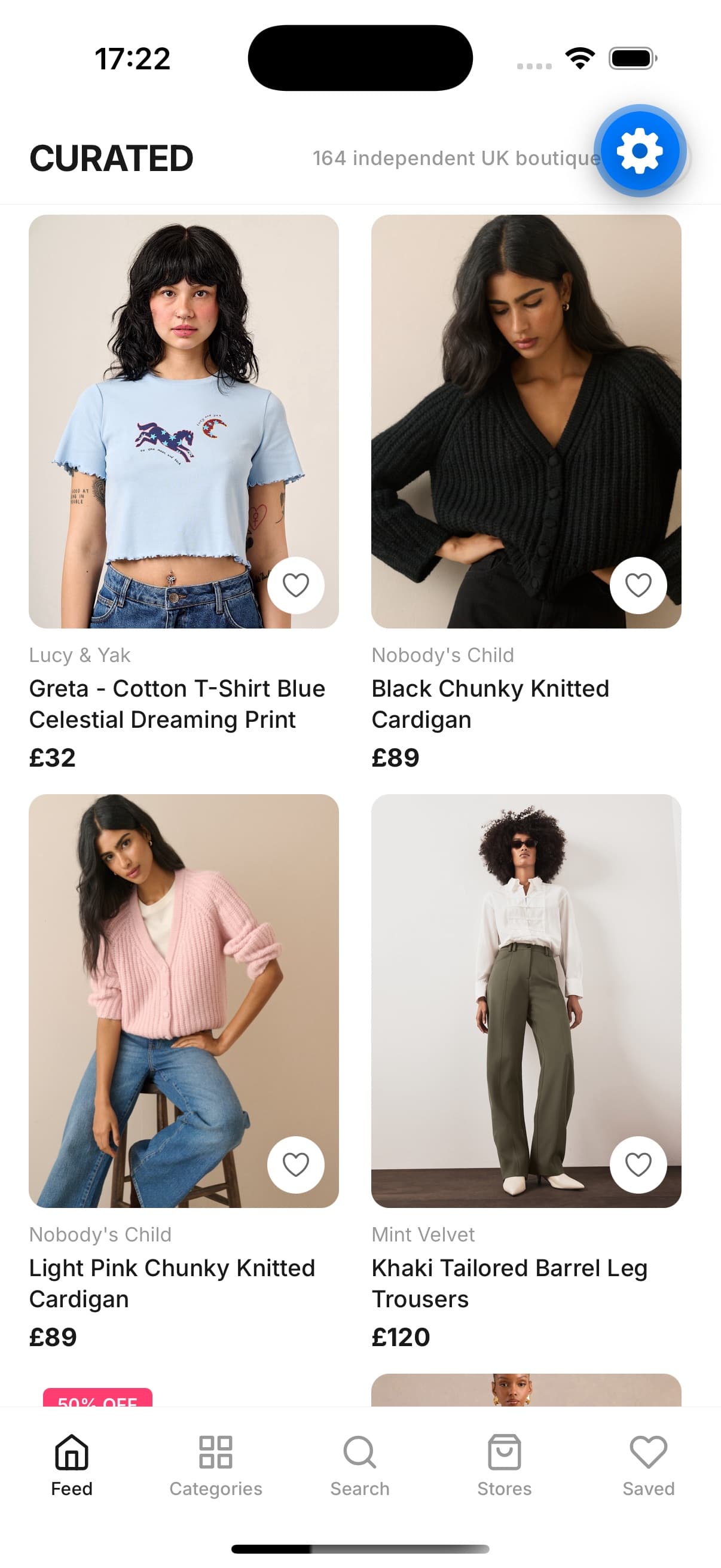This screenshot has width=721, height=1568.
Task: Go to the Feed tab
Action: pos(72,1465)
